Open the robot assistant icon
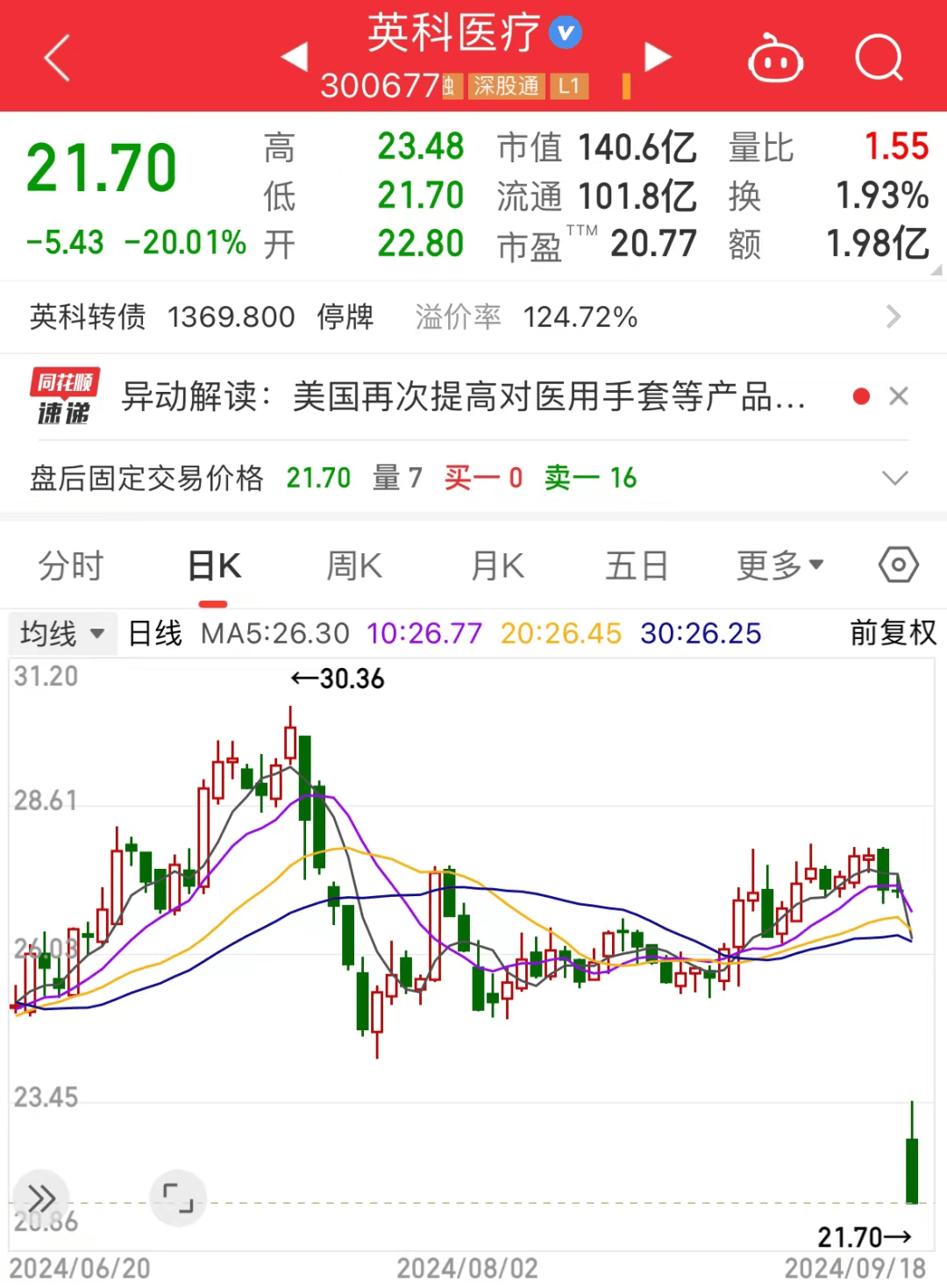 pos(775,59)
